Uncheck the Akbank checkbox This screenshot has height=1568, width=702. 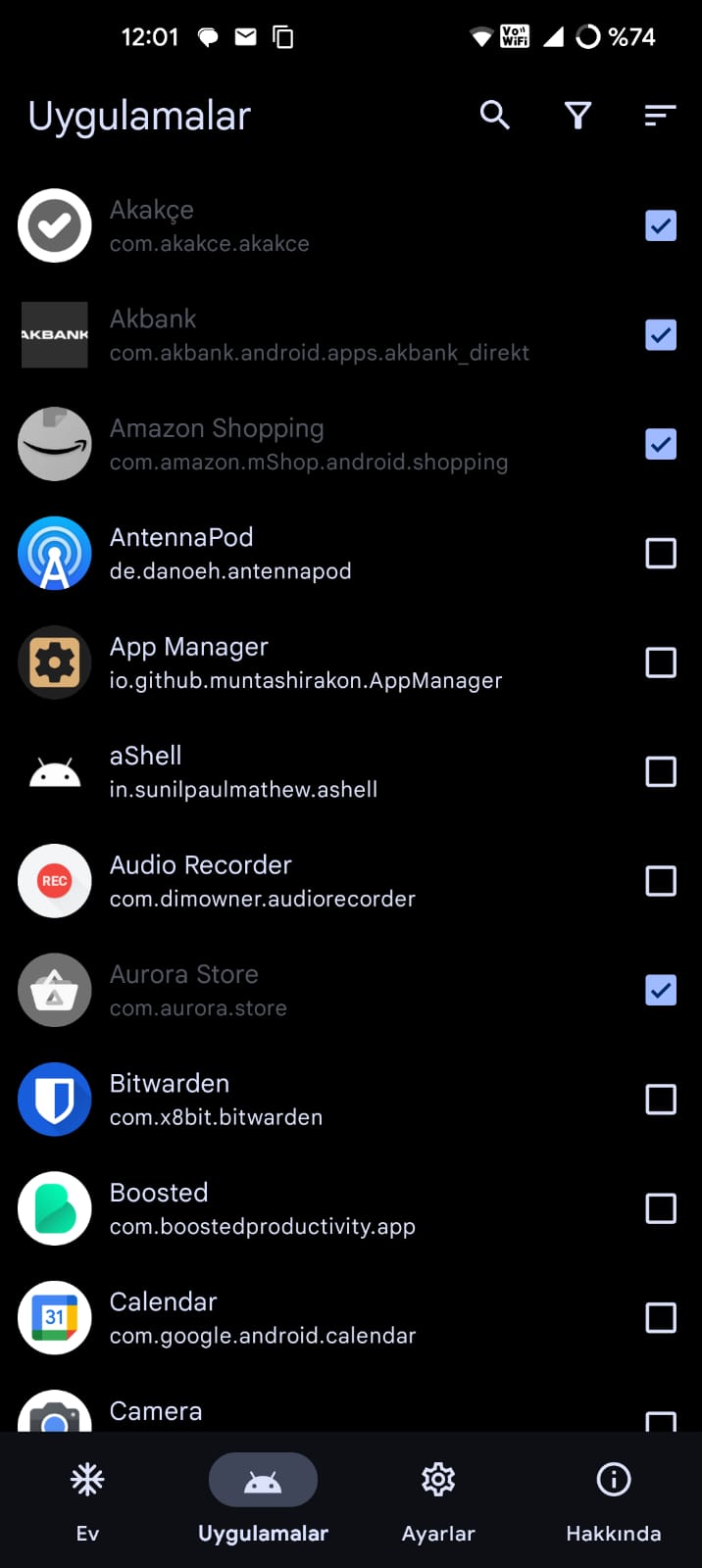[x=661, y=335]
